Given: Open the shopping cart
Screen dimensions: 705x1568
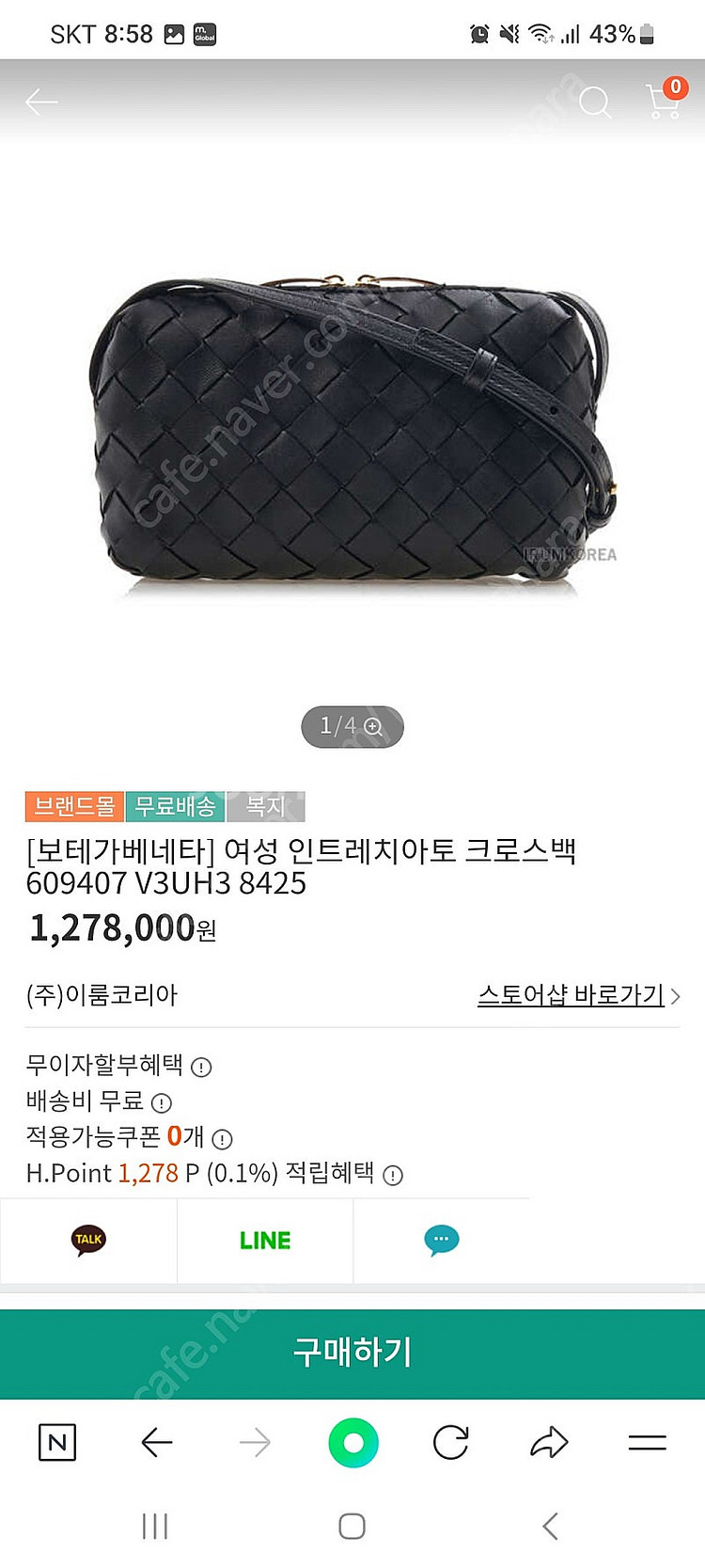Looking at the screenshot, I should [665, 100].
